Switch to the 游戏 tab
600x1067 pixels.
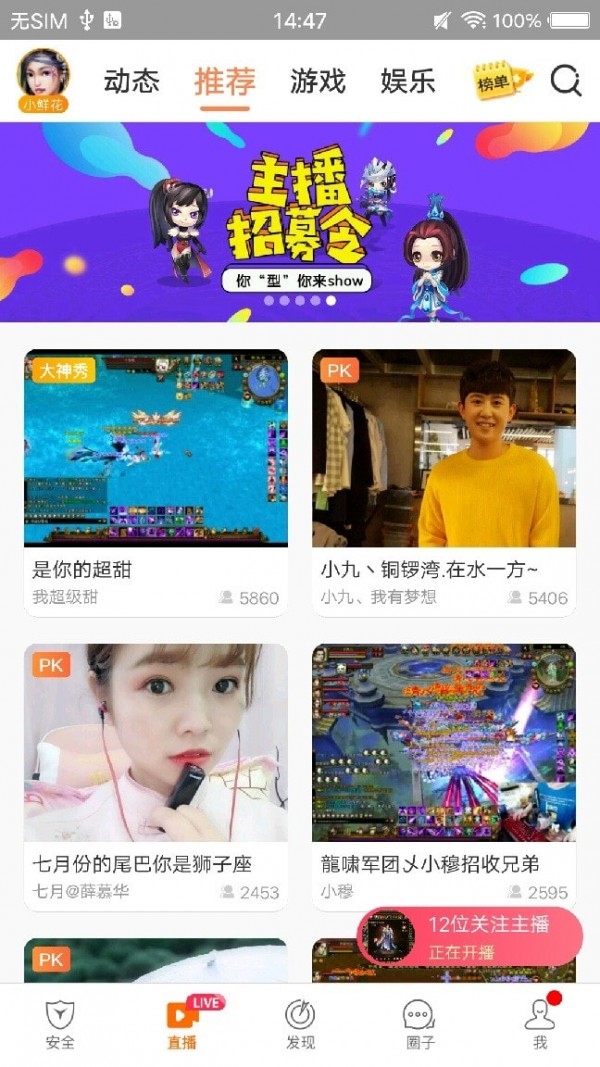(x=318, y=81)
